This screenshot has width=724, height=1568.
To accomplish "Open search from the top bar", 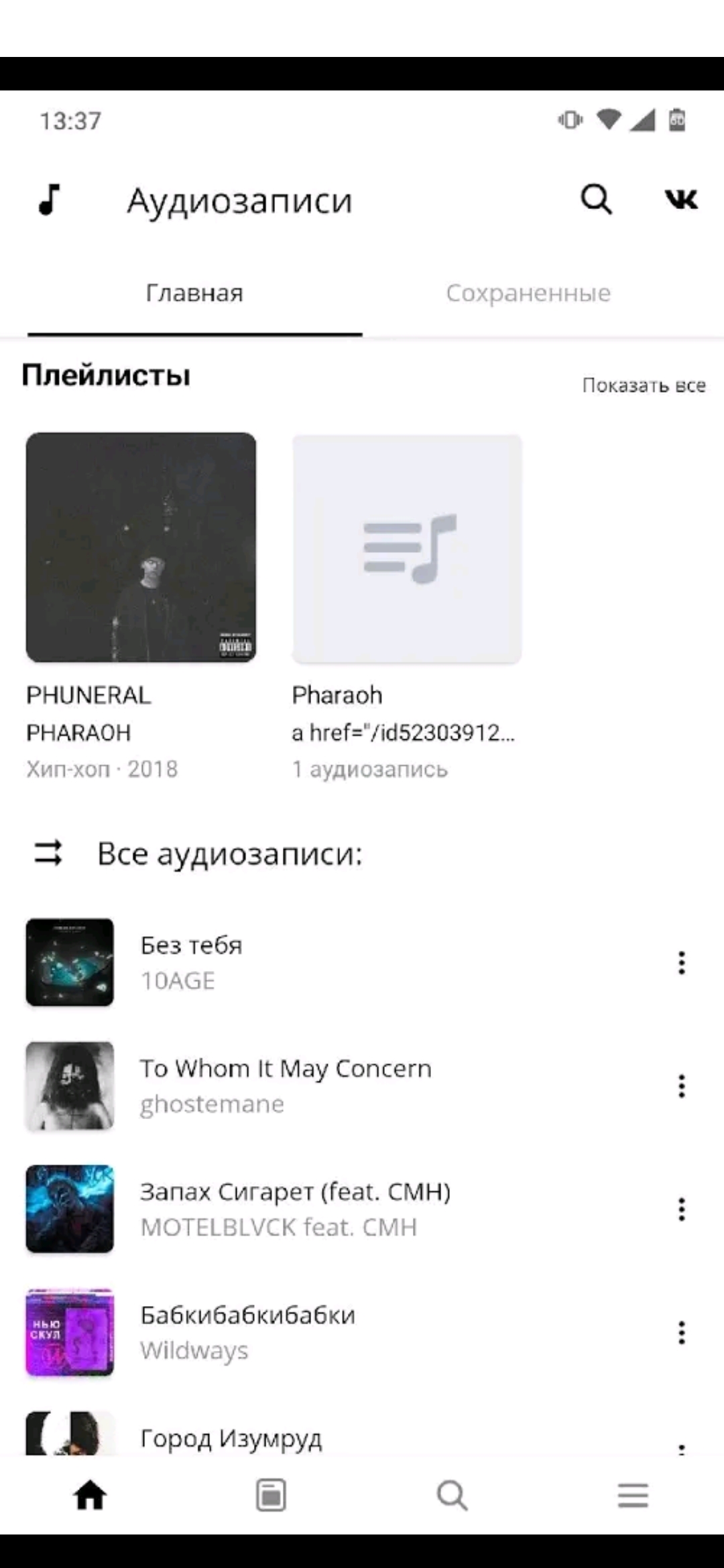I will [x=596, y=200].
